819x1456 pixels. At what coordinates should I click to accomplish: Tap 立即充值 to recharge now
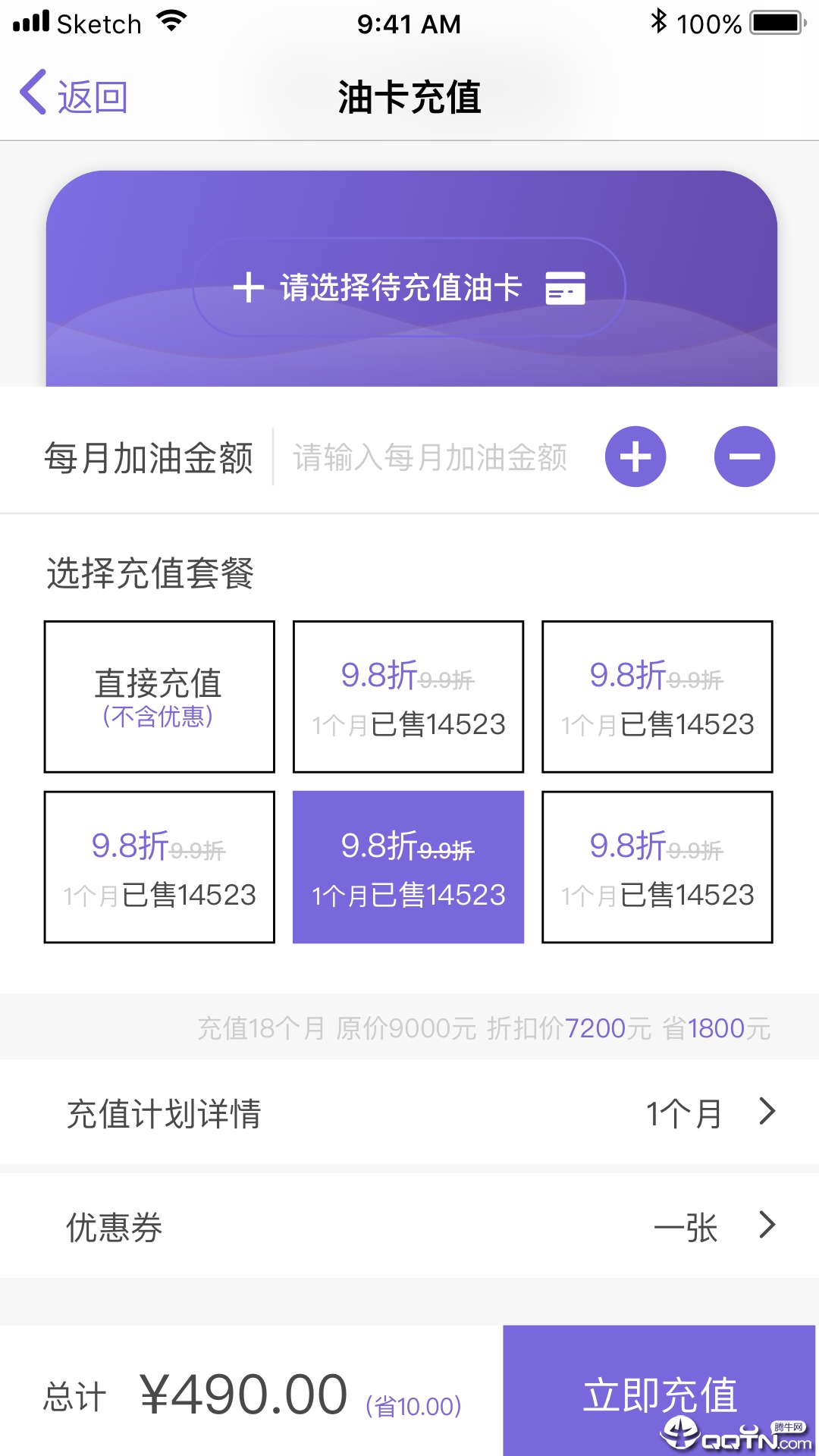659,1392
